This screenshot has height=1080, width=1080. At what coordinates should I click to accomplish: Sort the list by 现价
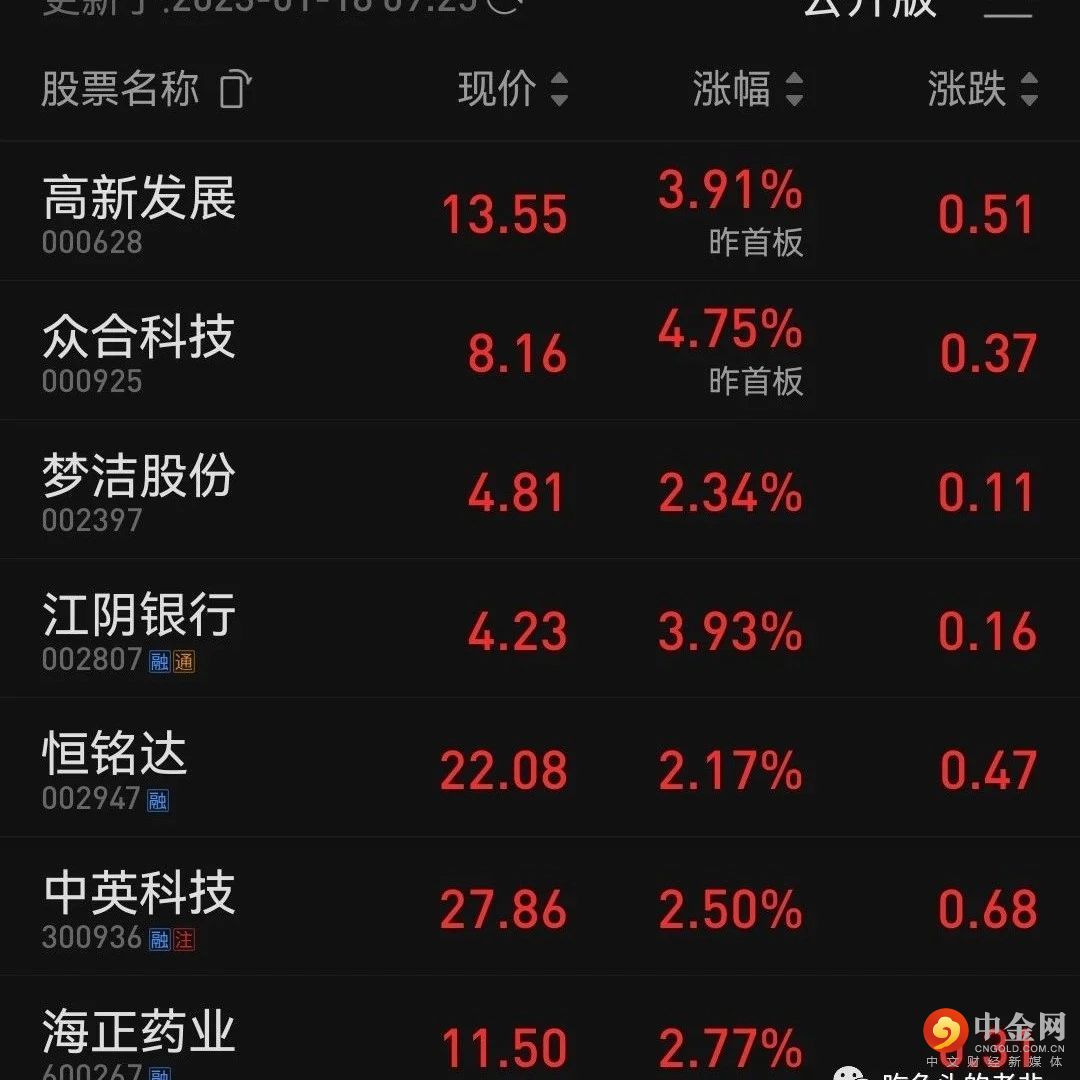click(x=512, y=90)
